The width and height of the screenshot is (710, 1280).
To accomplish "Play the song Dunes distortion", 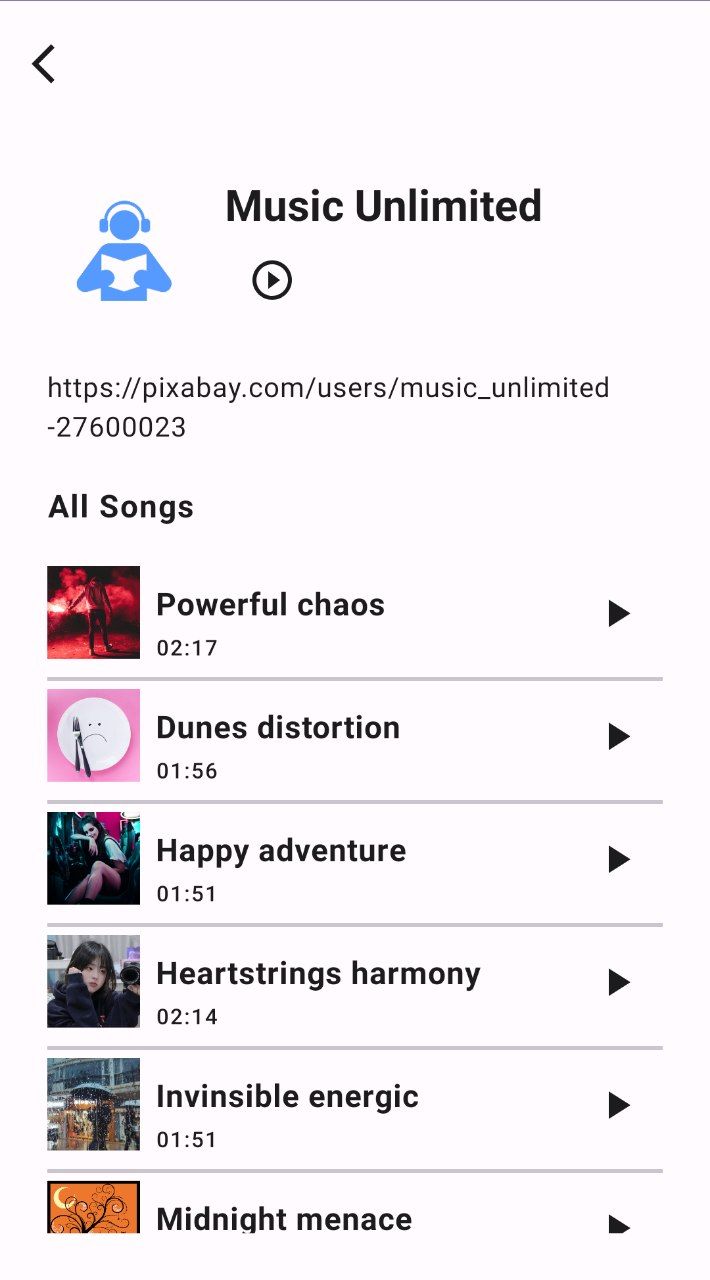I will click(619, 737).
